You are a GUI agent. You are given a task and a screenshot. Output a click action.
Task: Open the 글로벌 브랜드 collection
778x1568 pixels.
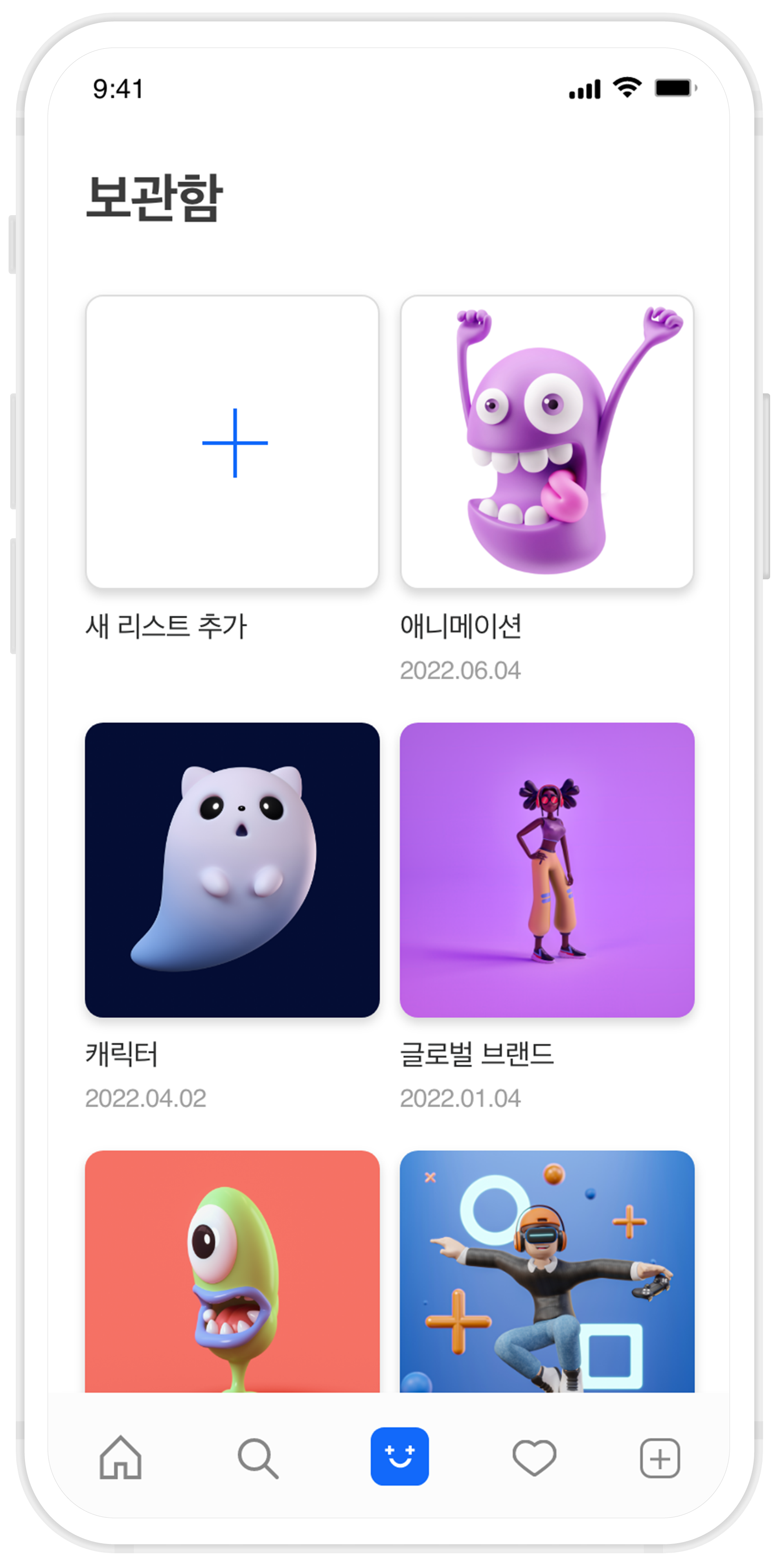pyautogui.click(x=547, y=870)
